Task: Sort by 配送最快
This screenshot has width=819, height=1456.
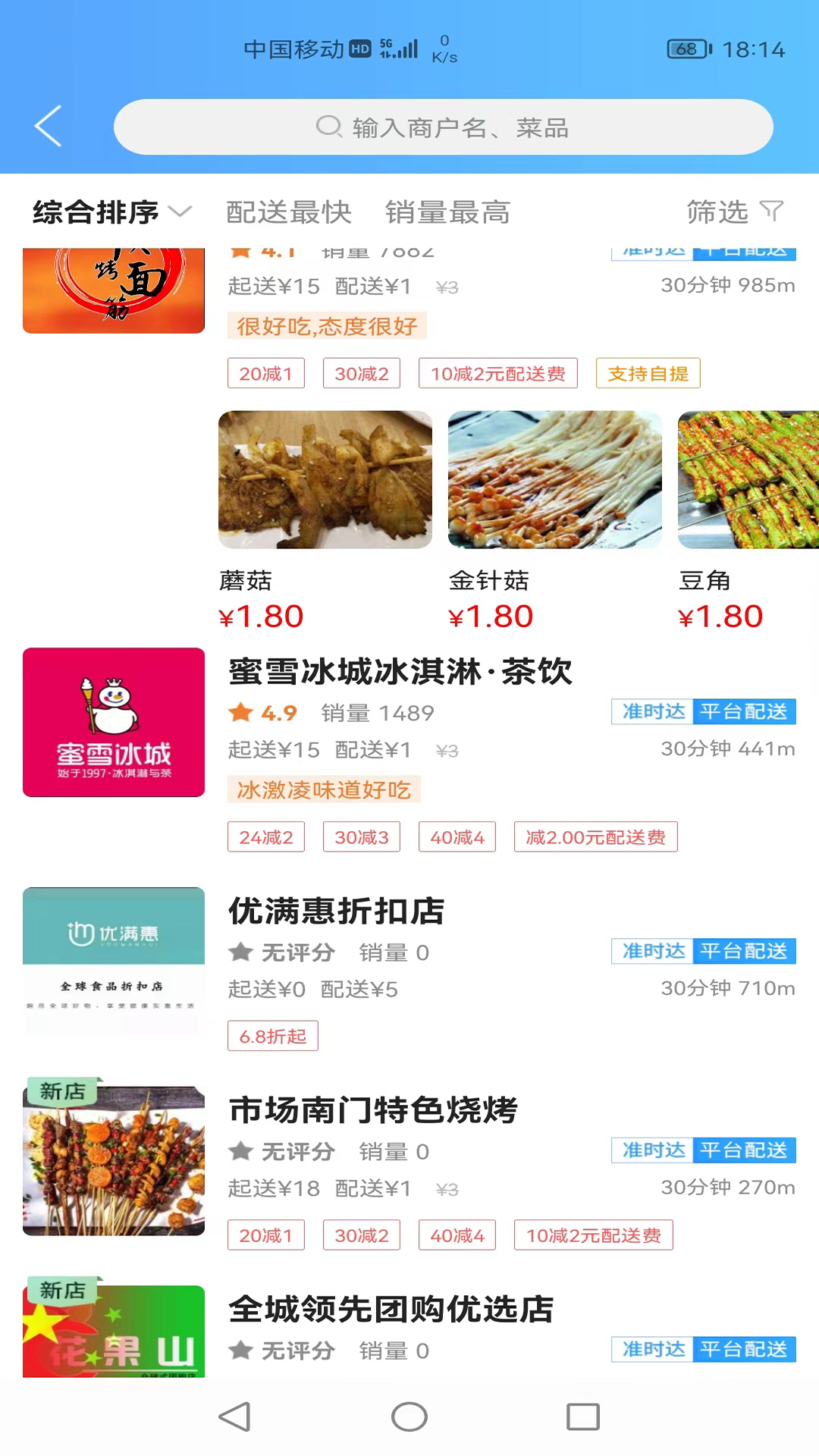Action: (x=289, y=212)
